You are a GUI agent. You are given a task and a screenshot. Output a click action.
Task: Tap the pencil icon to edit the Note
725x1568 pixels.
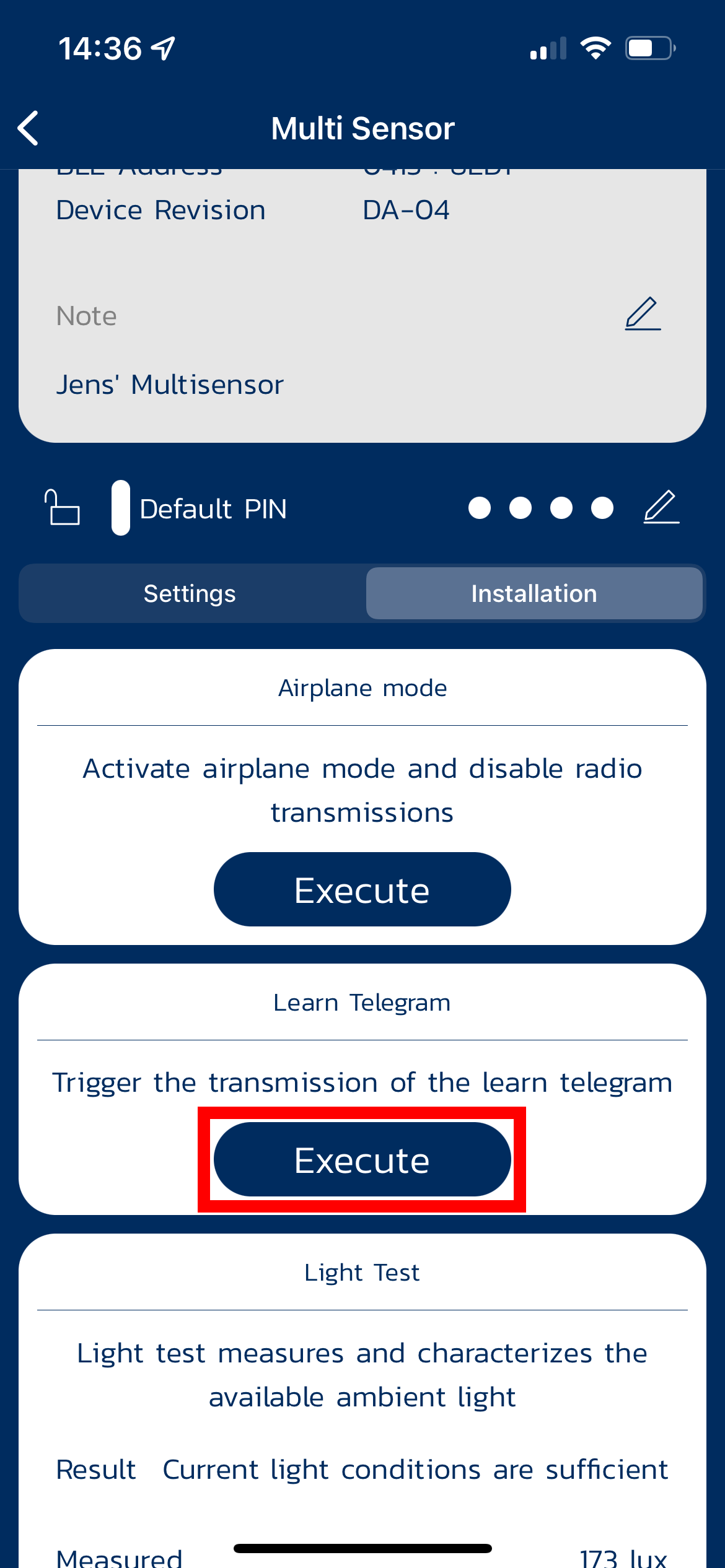pos(643,316)
